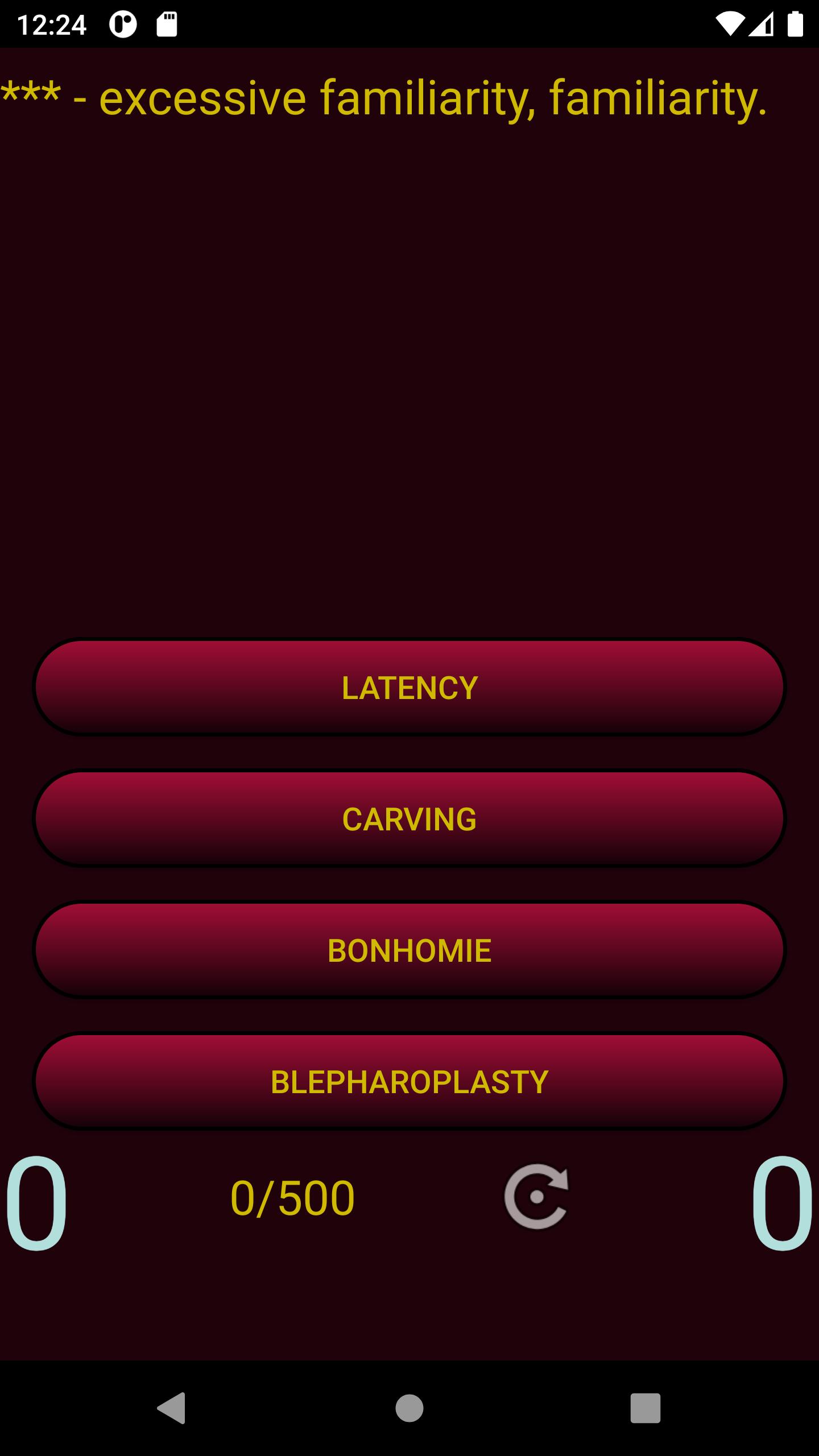819x1456 pixels.
Task: Return to the home screen
Action: [x=409, y=1408]
